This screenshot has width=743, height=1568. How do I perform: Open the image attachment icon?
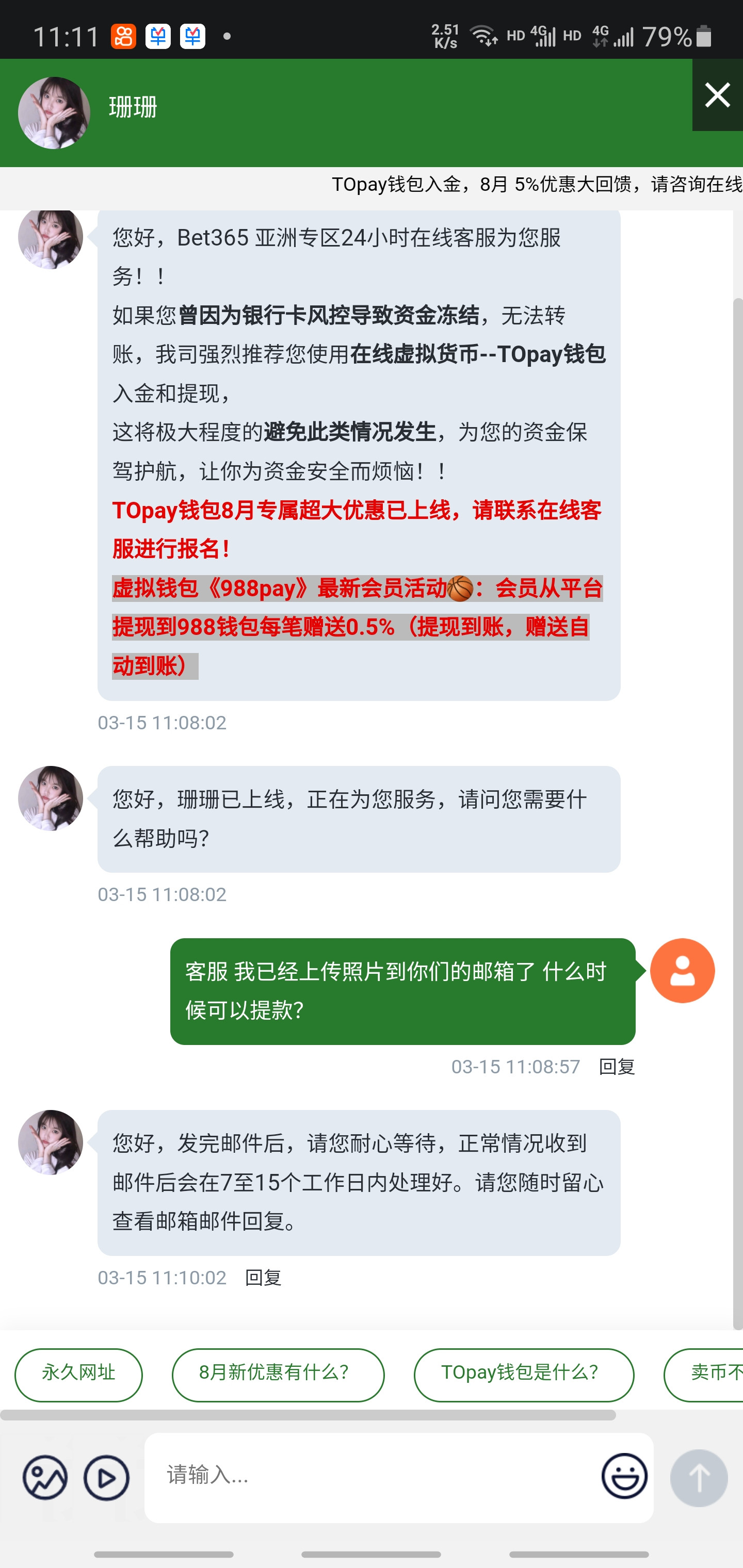click(x=45, y=1477)
